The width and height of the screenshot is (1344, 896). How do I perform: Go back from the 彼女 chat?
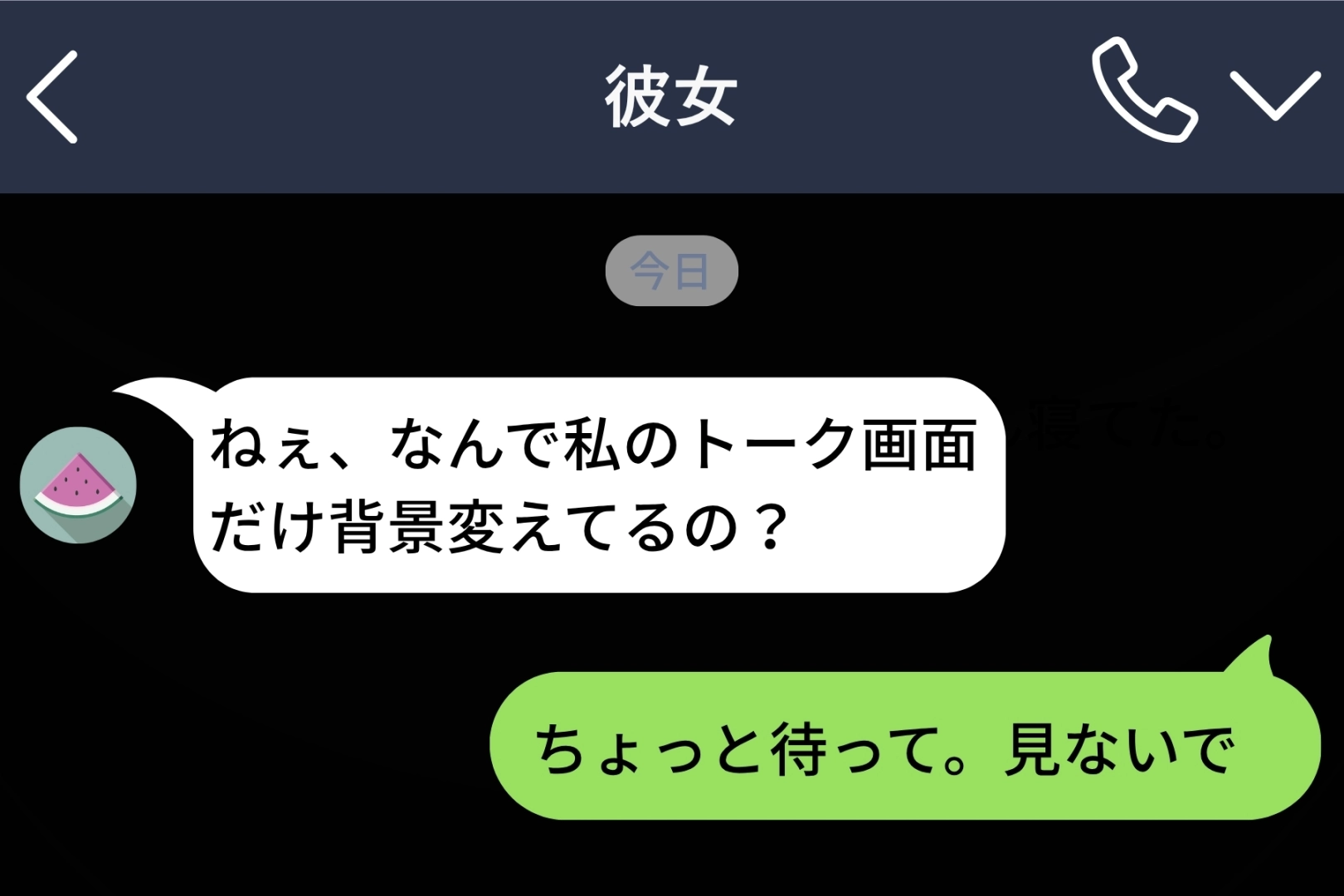coord(52,97)
